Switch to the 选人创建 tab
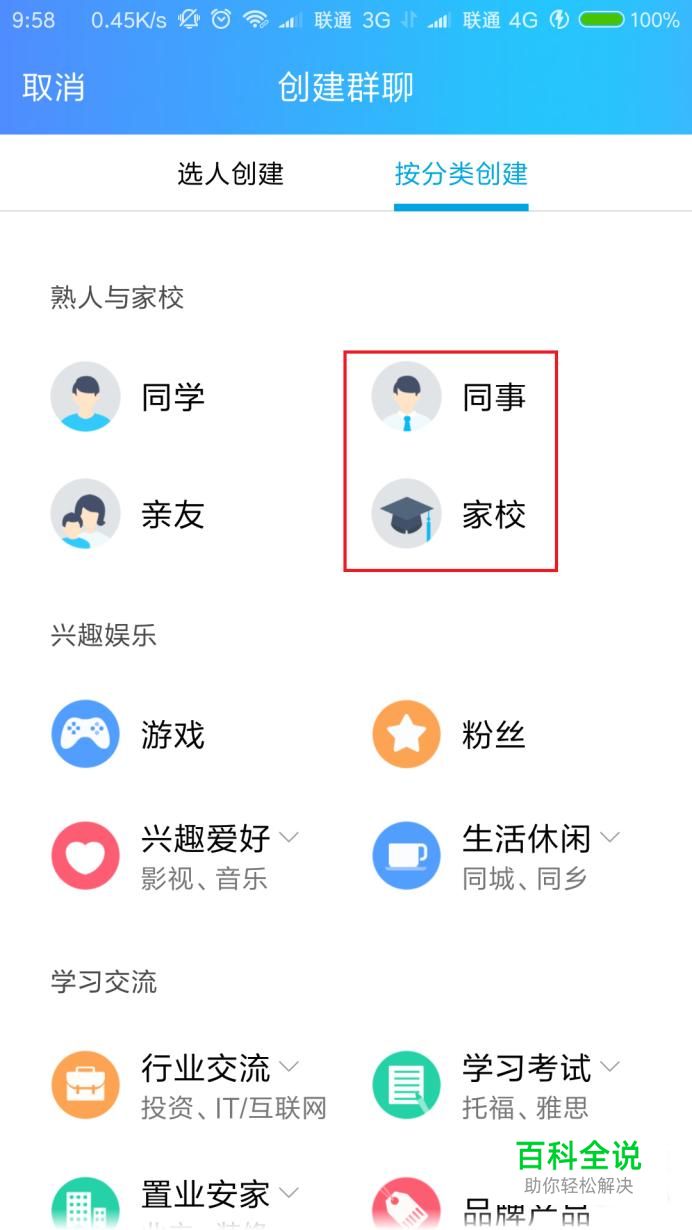Viewport: 692px width, 1230px height. click(231, 173)
